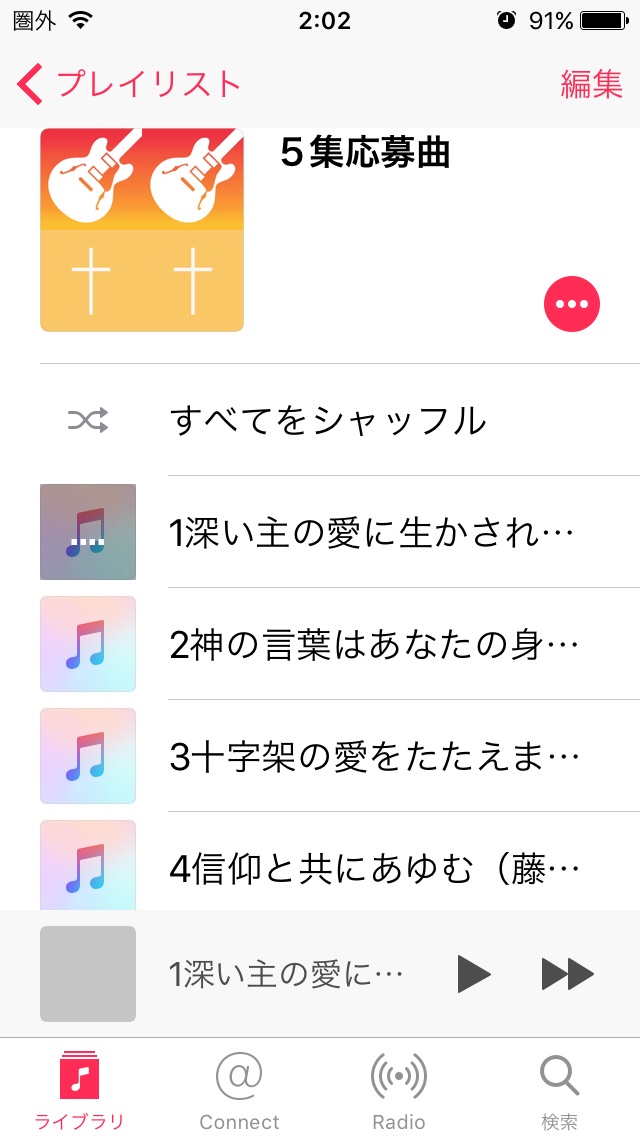Tap 編集 to edit the playlist
The image size is (640, 1136).
(591, 84)
